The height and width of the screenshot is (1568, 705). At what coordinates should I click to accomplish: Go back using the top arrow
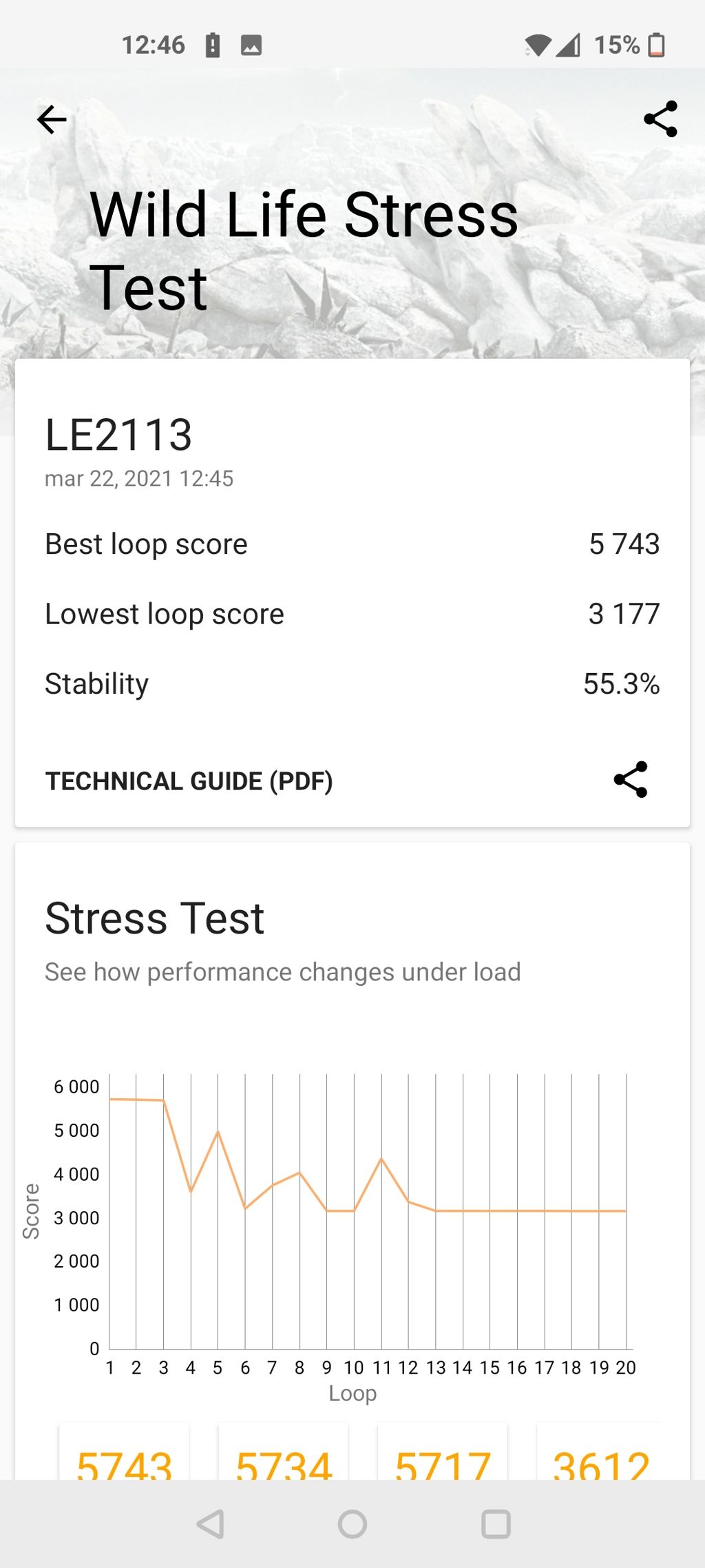(x=52, y=120)
